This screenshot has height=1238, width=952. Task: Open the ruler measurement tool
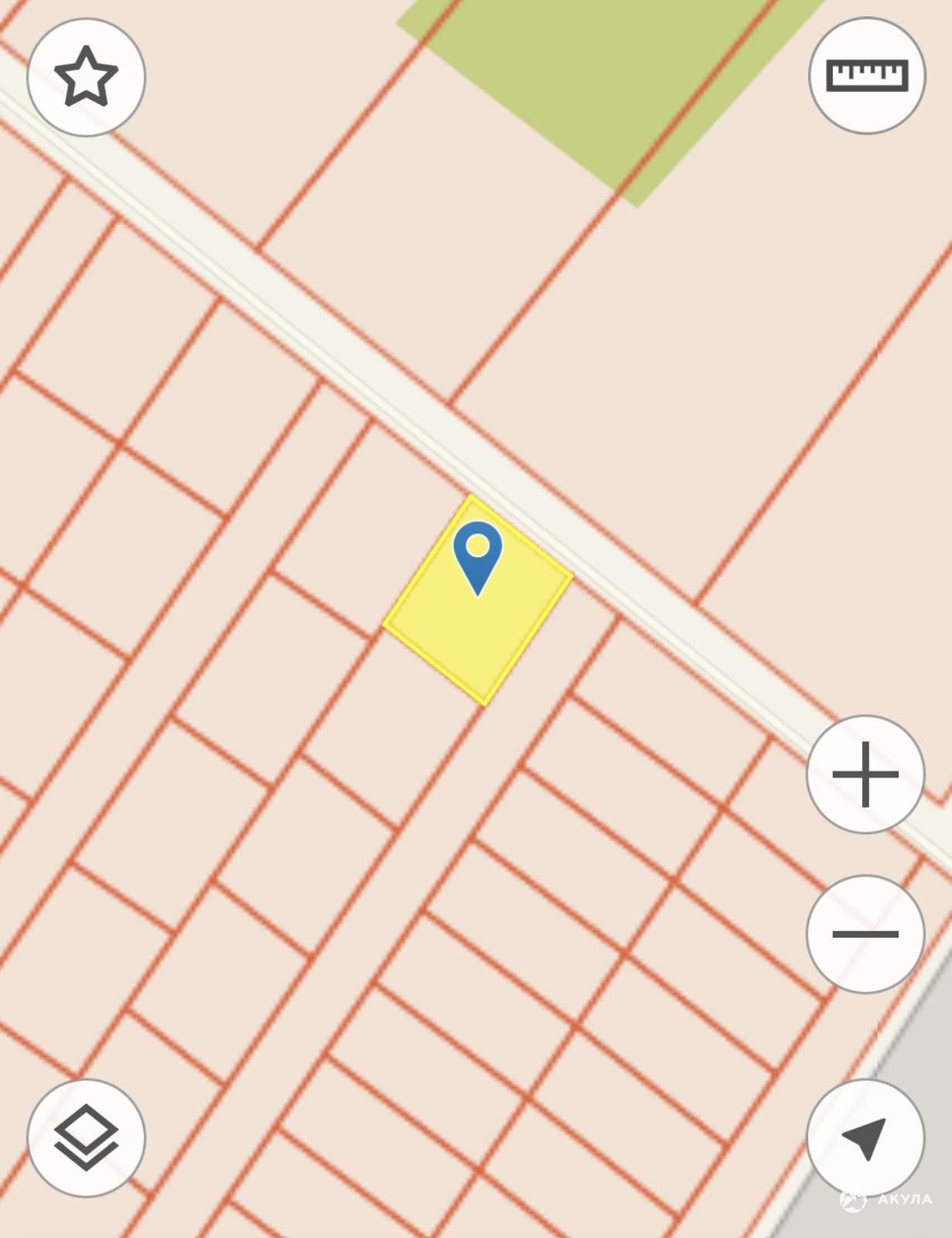click(867, 76)
